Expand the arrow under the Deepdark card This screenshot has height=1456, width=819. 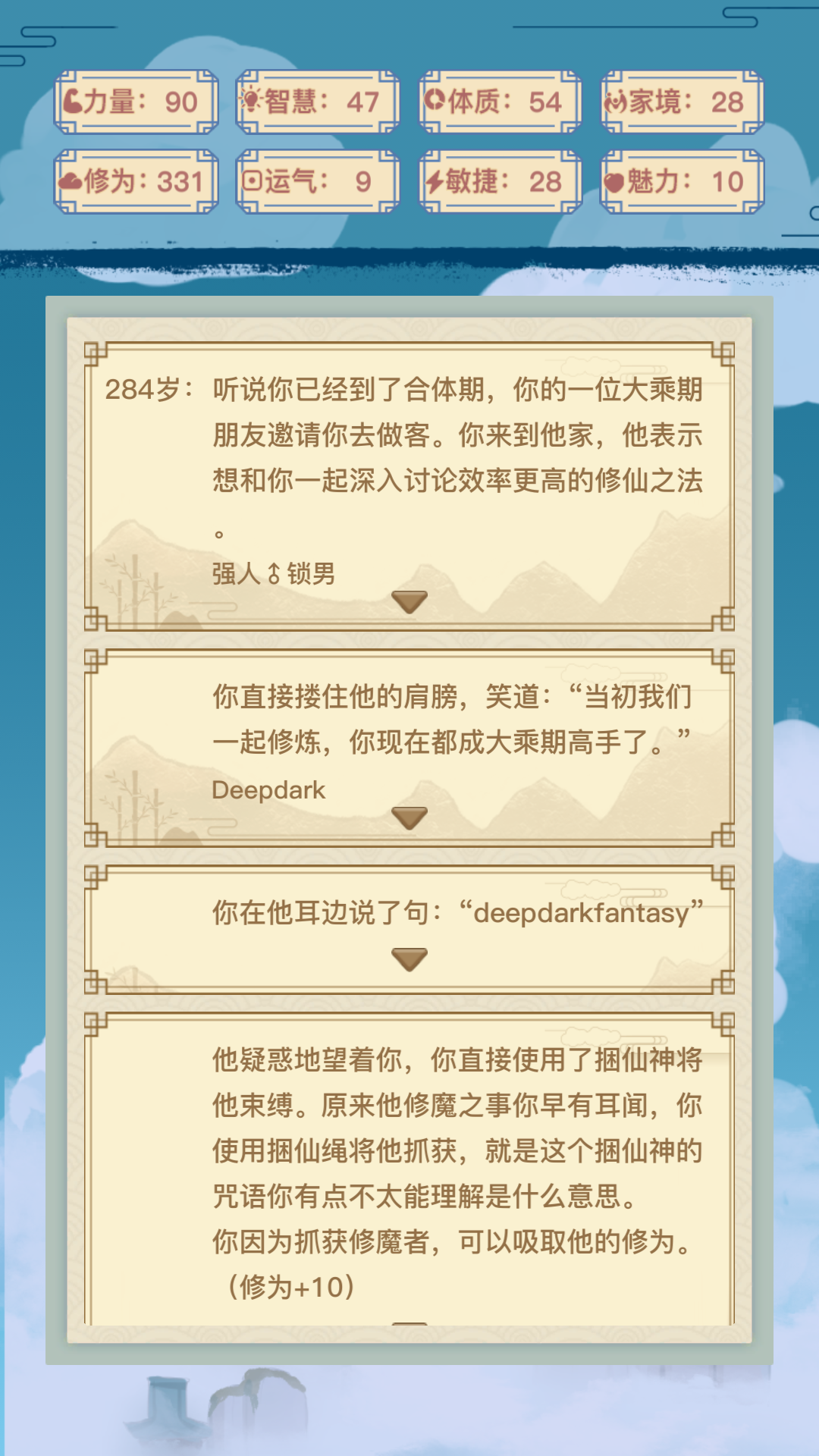click(409, 817)
